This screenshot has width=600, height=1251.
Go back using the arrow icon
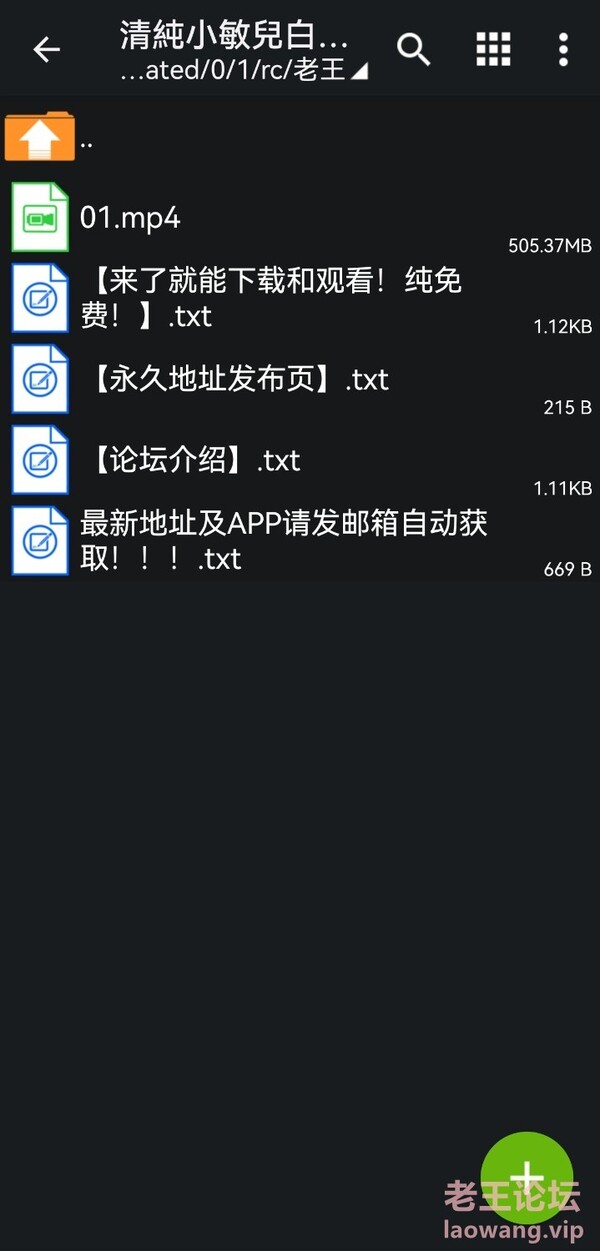click(x=46, y=49)
